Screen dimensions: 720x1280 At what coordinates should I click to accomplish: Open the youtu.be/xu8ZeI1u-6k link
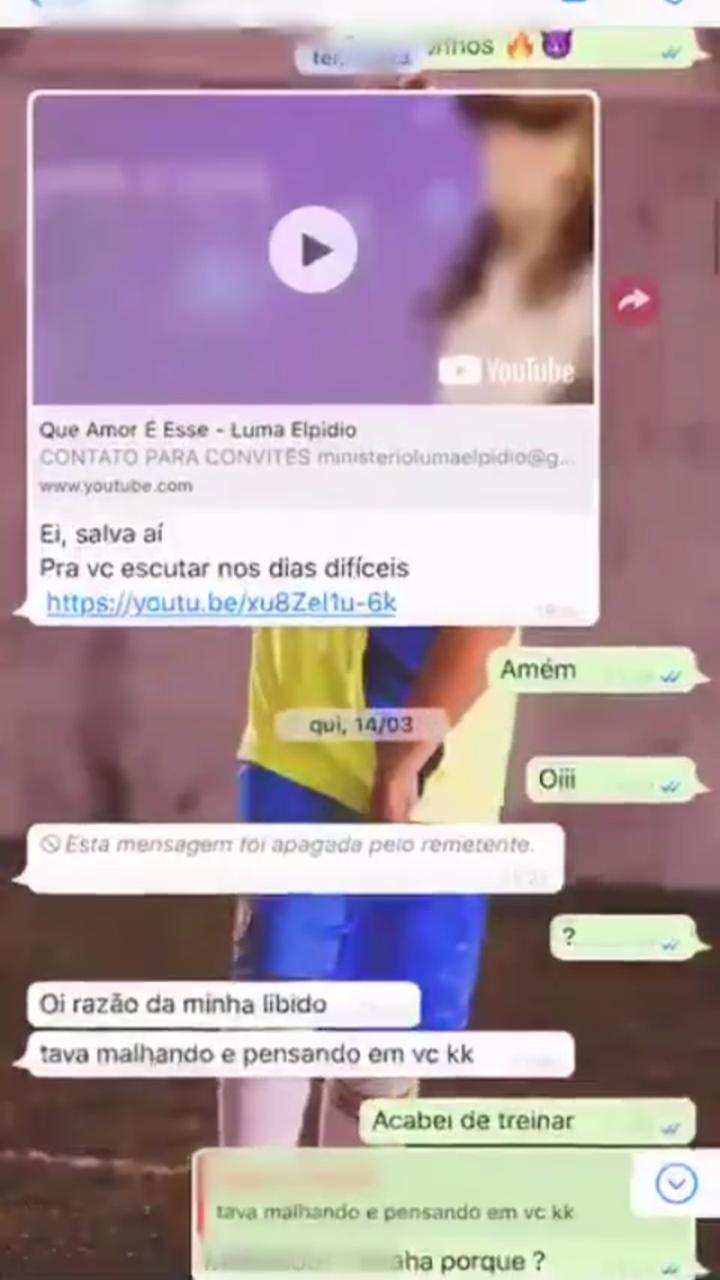tap(221, 603)
